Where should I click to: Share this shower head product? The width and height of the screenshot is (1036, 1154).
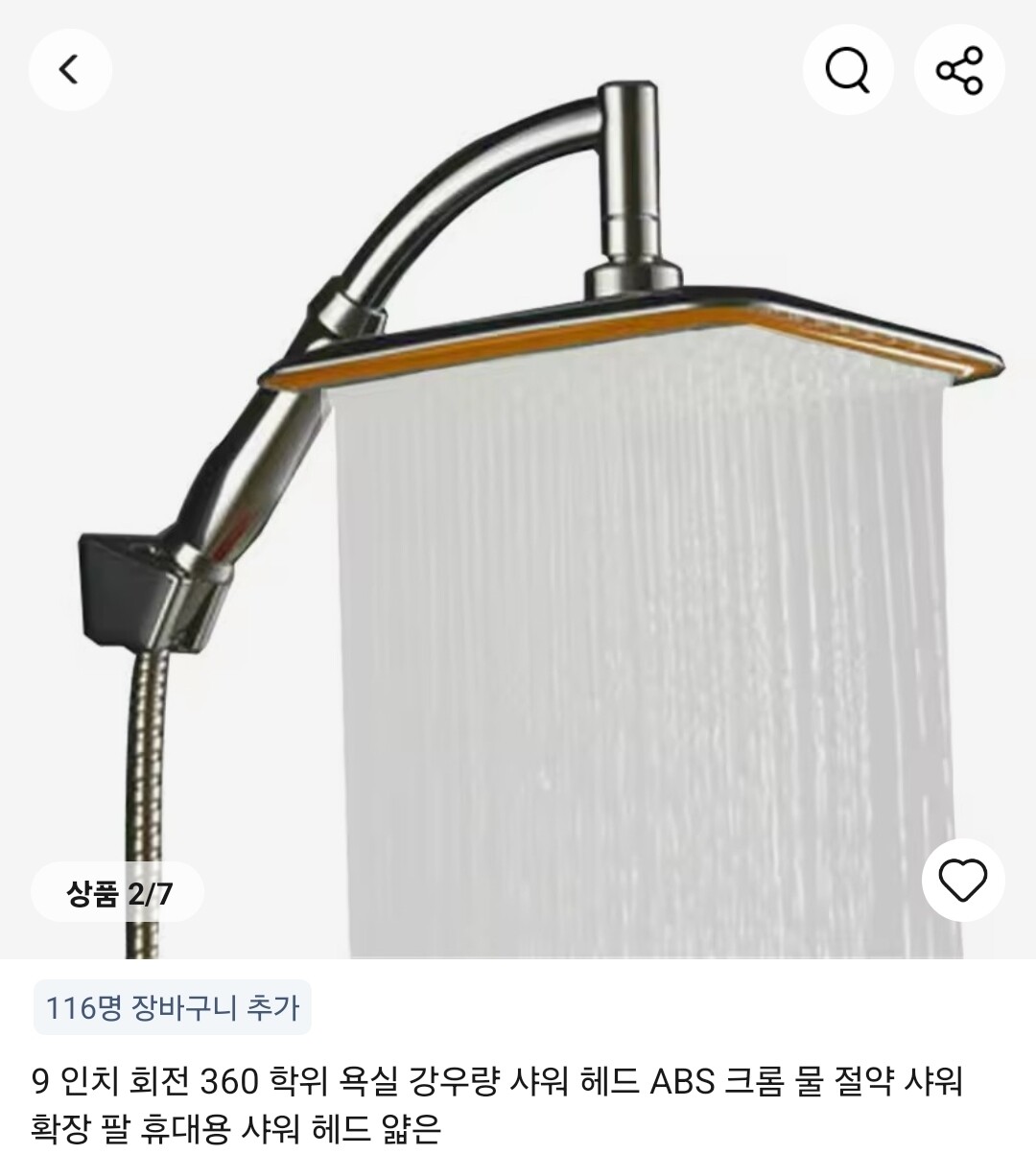pyautogui.click(x=959, y=69)
